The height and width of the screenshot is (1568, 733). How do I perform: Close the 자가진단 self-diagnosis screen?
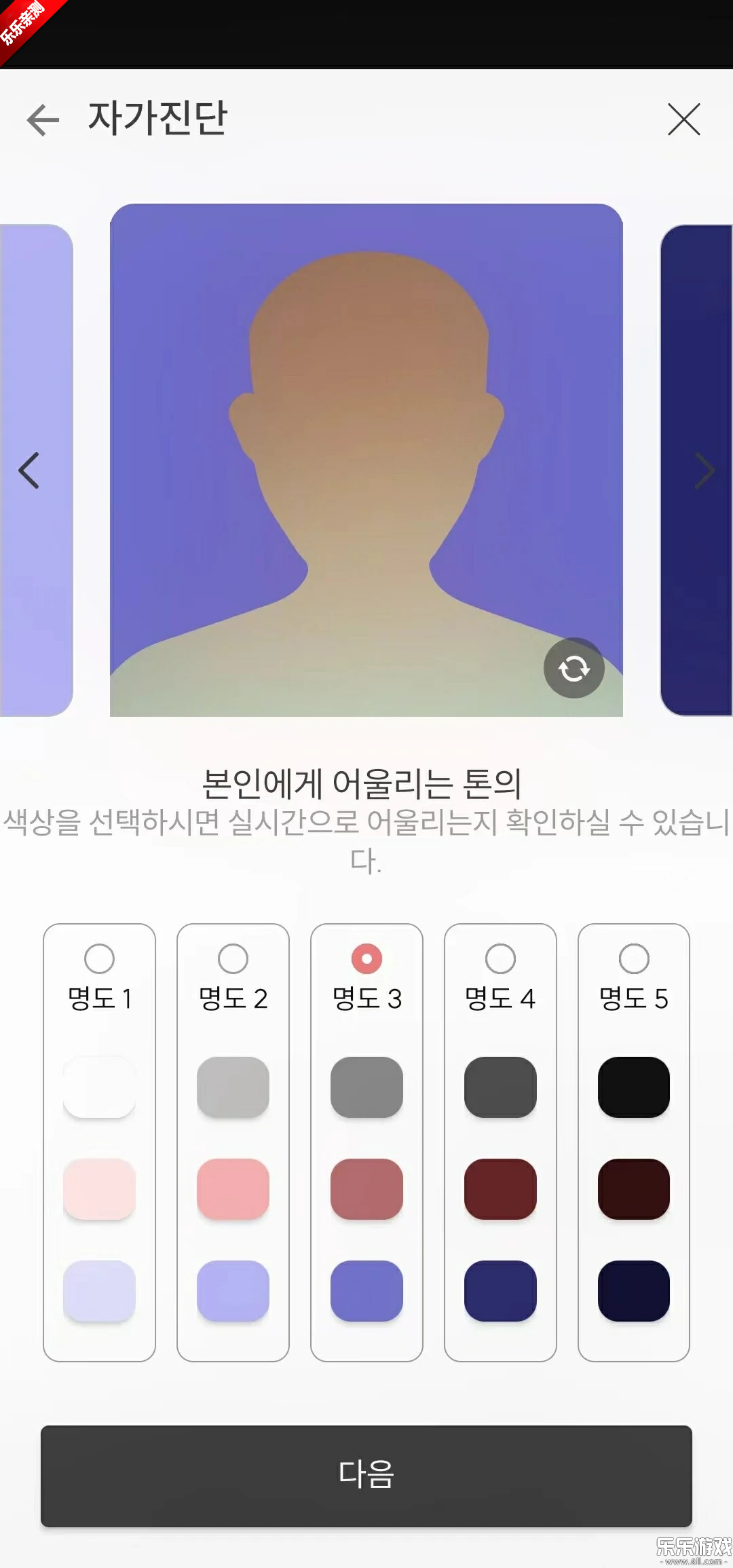(x=684, y=119)
